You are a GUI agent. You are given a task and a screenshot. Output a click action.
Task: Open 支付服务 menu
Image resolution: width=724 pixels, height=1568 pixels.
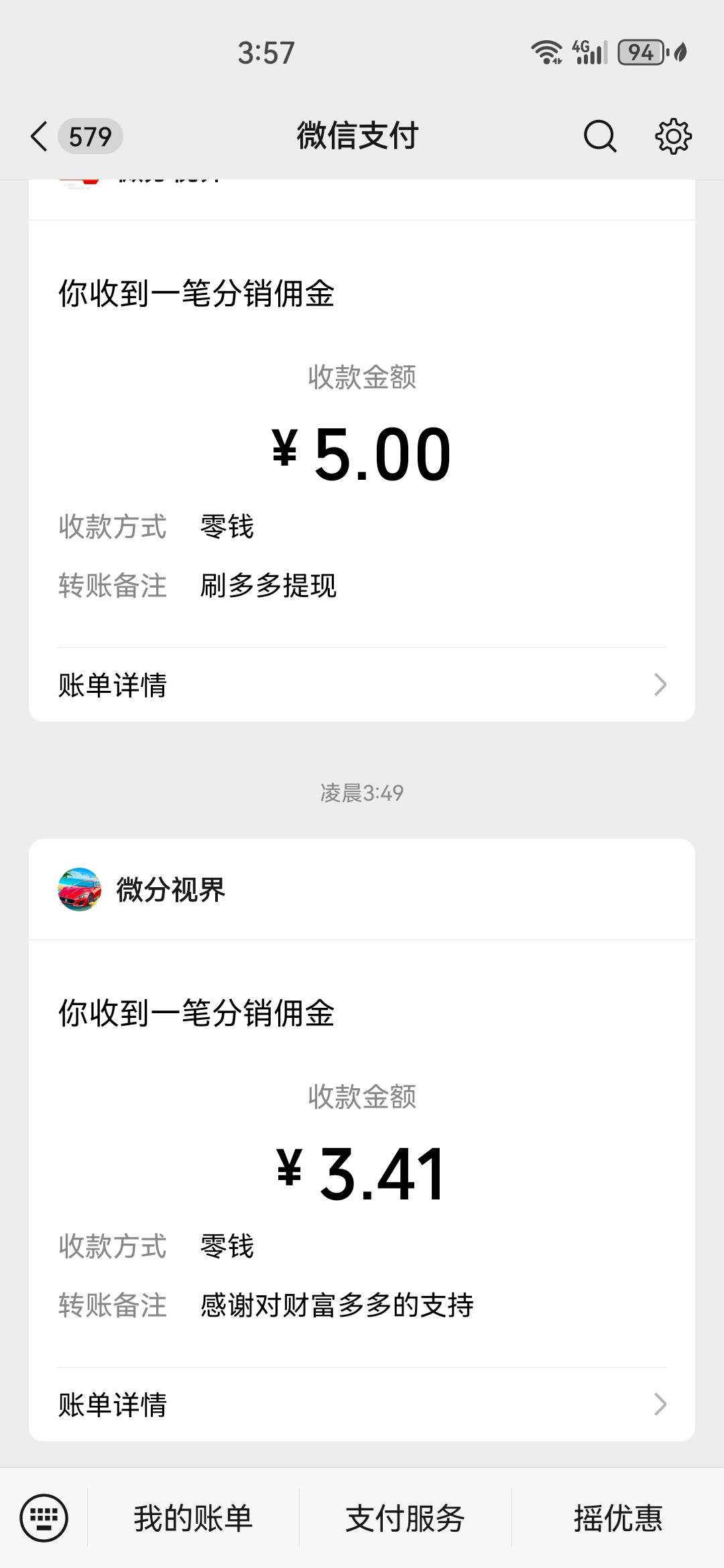point(405,1518)
